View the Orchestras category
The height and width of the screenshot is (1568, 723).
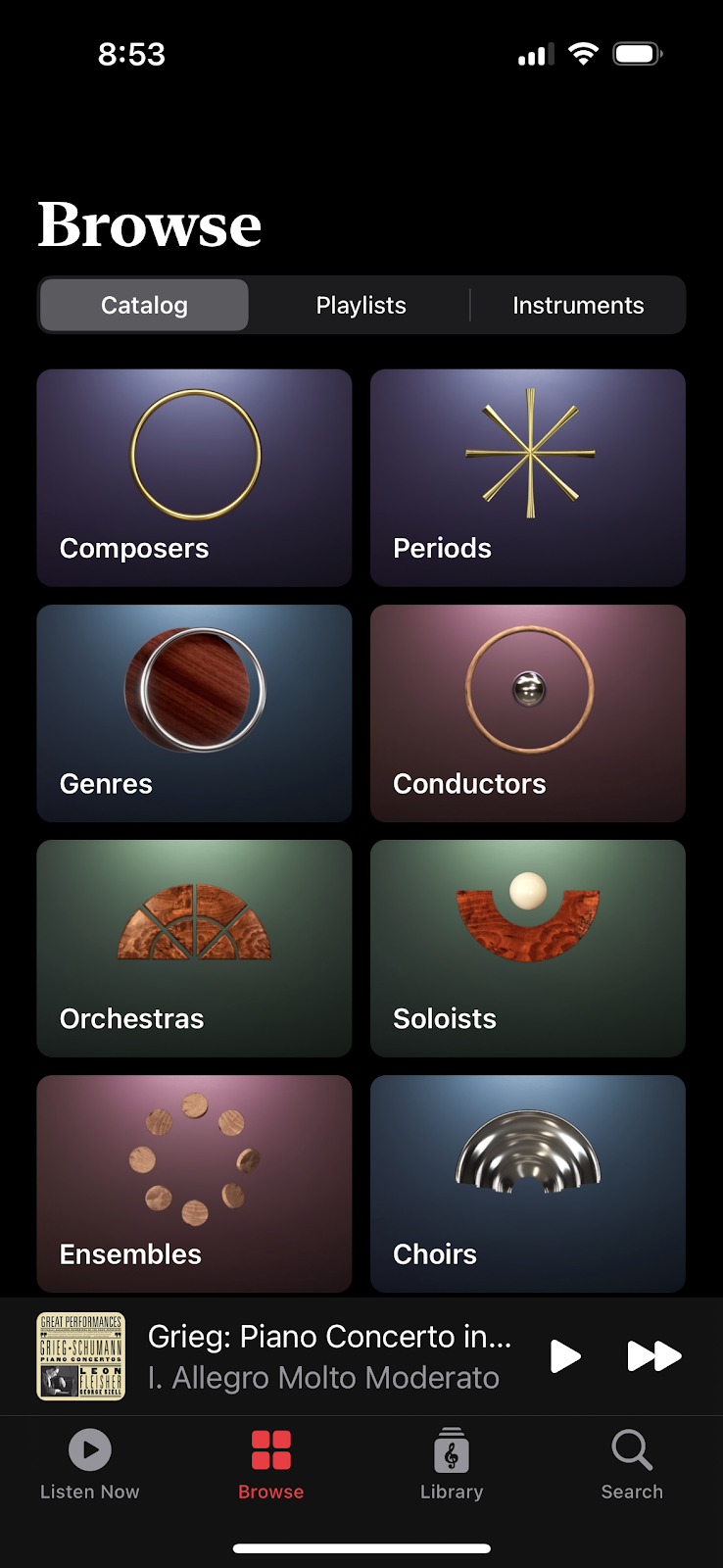click(x=194, y=948)
